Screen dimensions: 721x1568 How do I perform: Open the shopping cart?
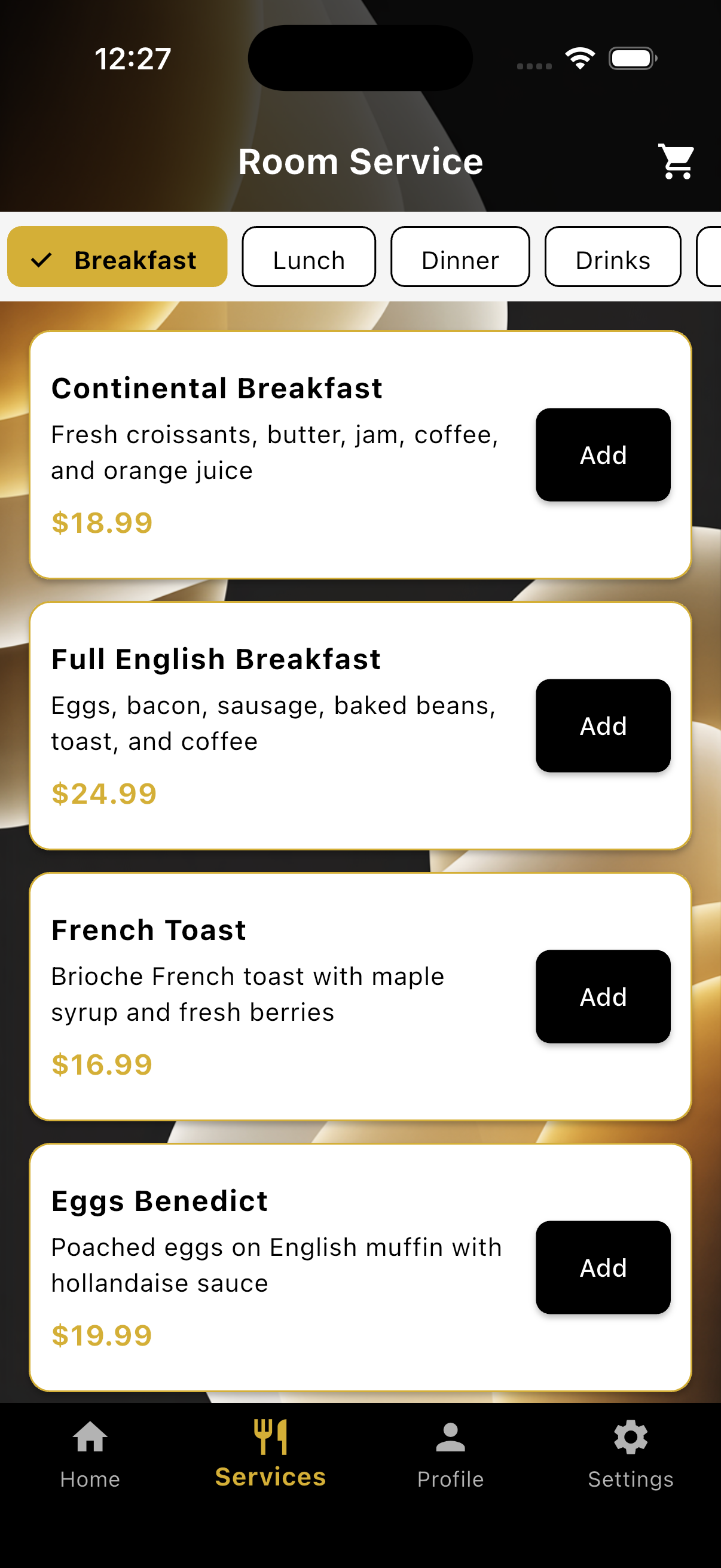pyautogui.click(x=677, y=161)
